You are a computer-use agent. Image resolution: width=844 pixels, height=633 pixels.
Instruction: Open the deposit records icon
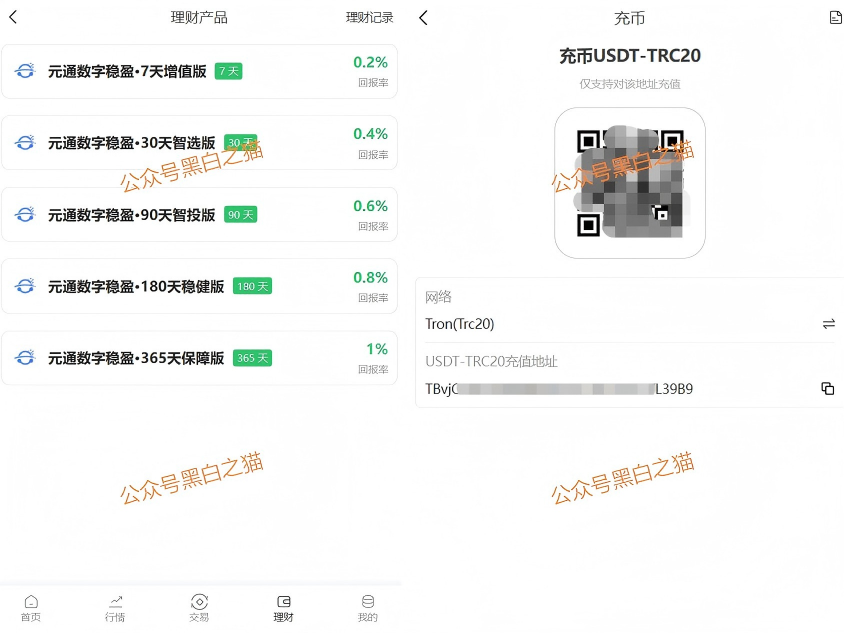[835, 18]
